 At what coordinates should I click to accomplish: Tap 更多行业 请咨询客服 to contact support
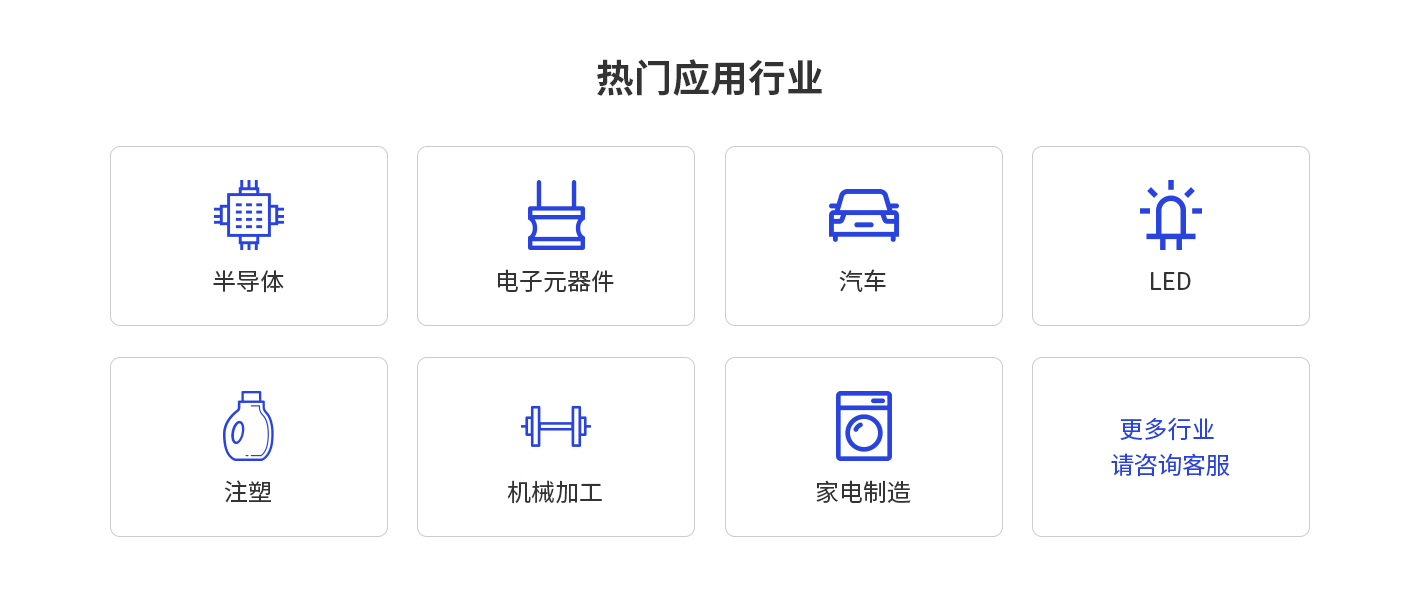pos(1171,447)
